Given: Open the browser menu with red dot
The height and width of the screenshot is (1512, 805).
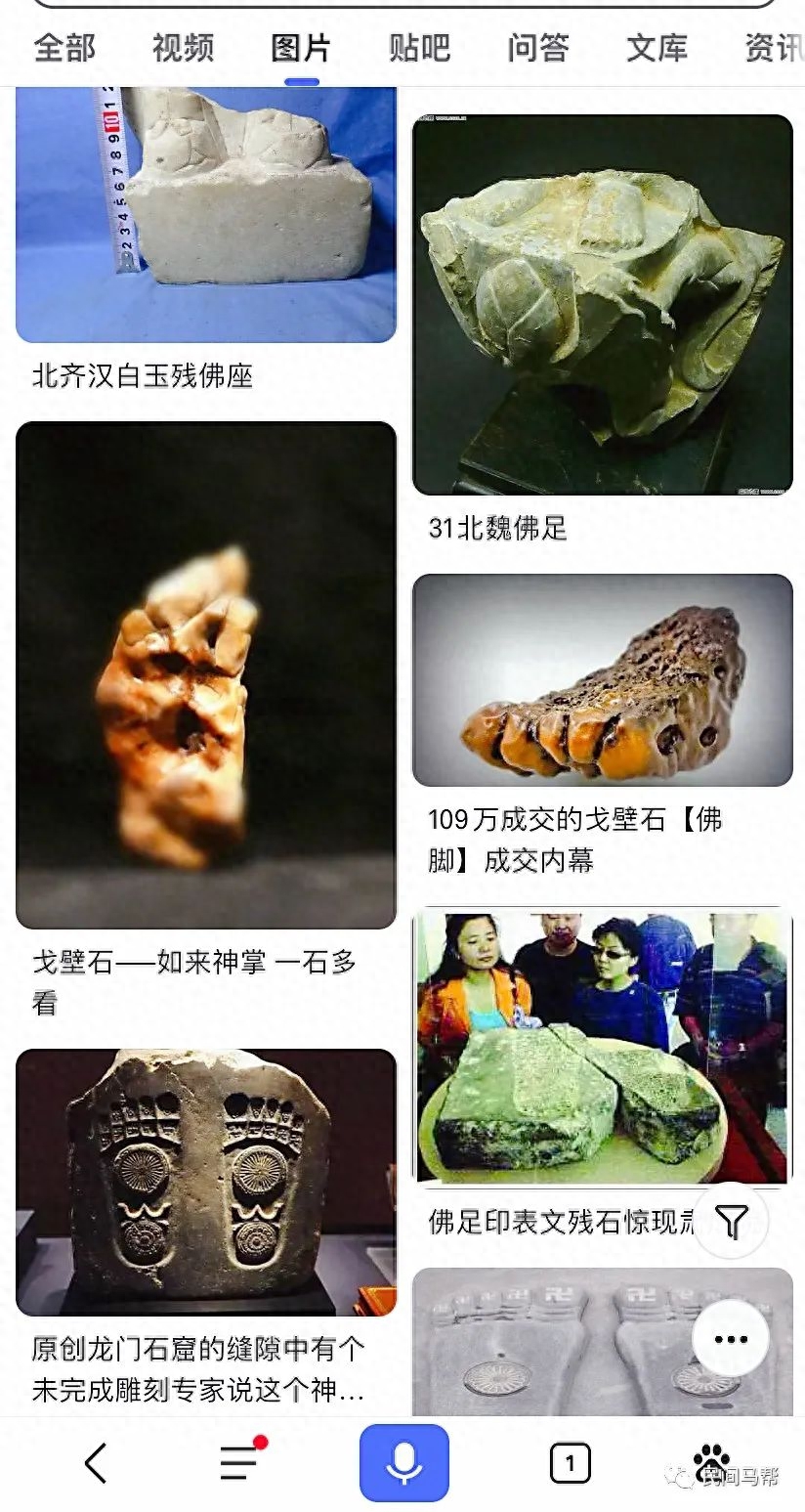Looking at the screenshot, I should (239, 1463).
